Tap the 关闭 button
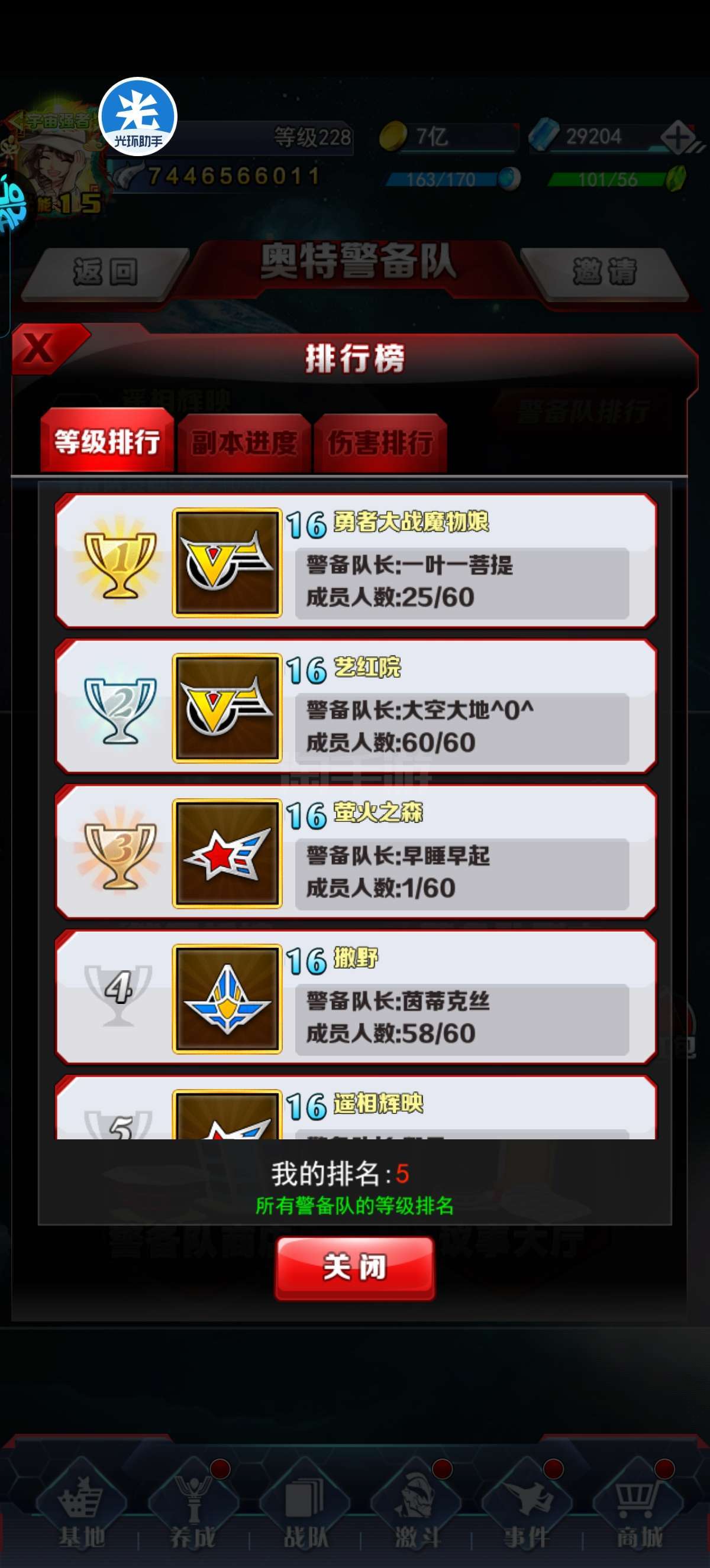The height and width of the screenshot is (1568, 710). pyautogui.click(x=355, y=1268)
